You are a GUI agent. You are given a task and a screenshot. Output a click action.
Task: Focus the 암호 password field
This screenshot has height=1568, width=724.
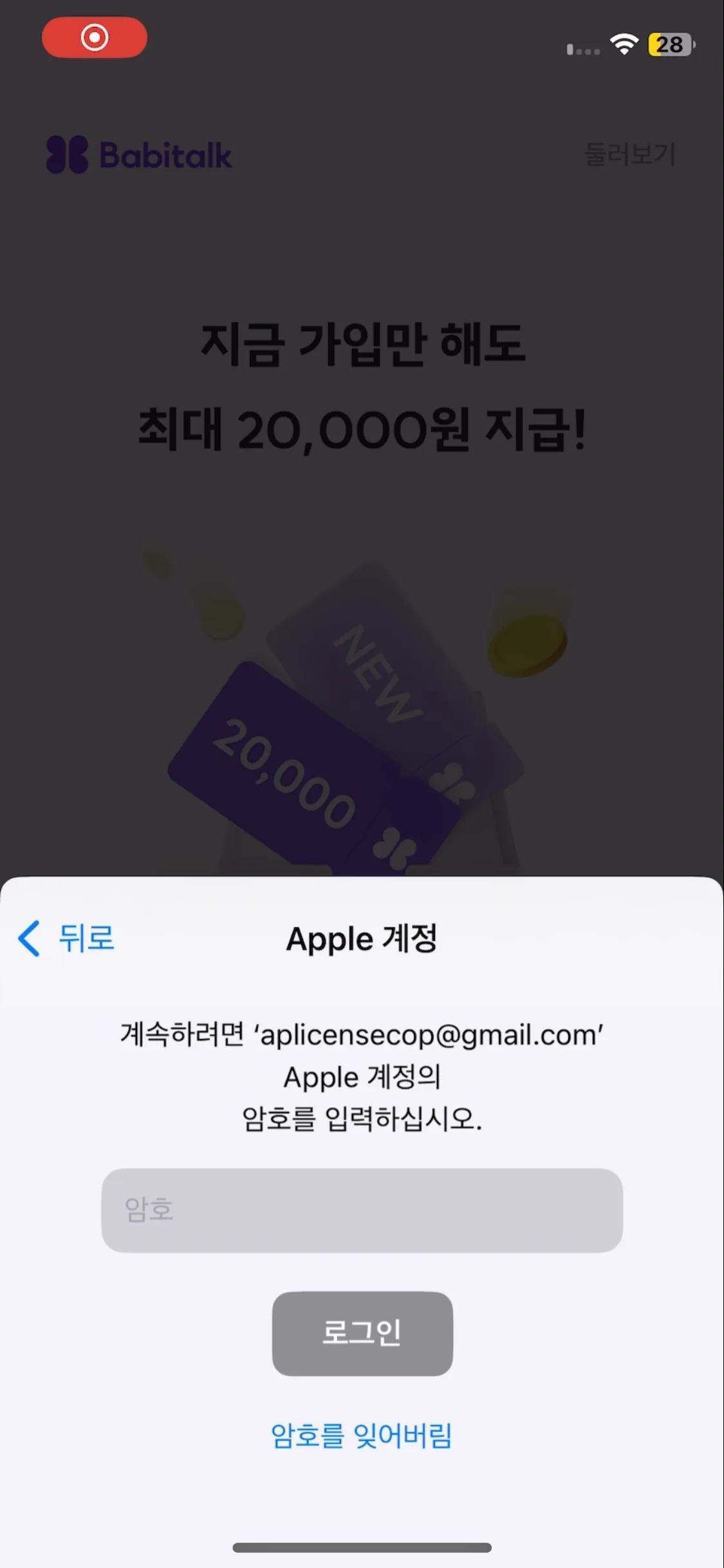coord(362,1210)
